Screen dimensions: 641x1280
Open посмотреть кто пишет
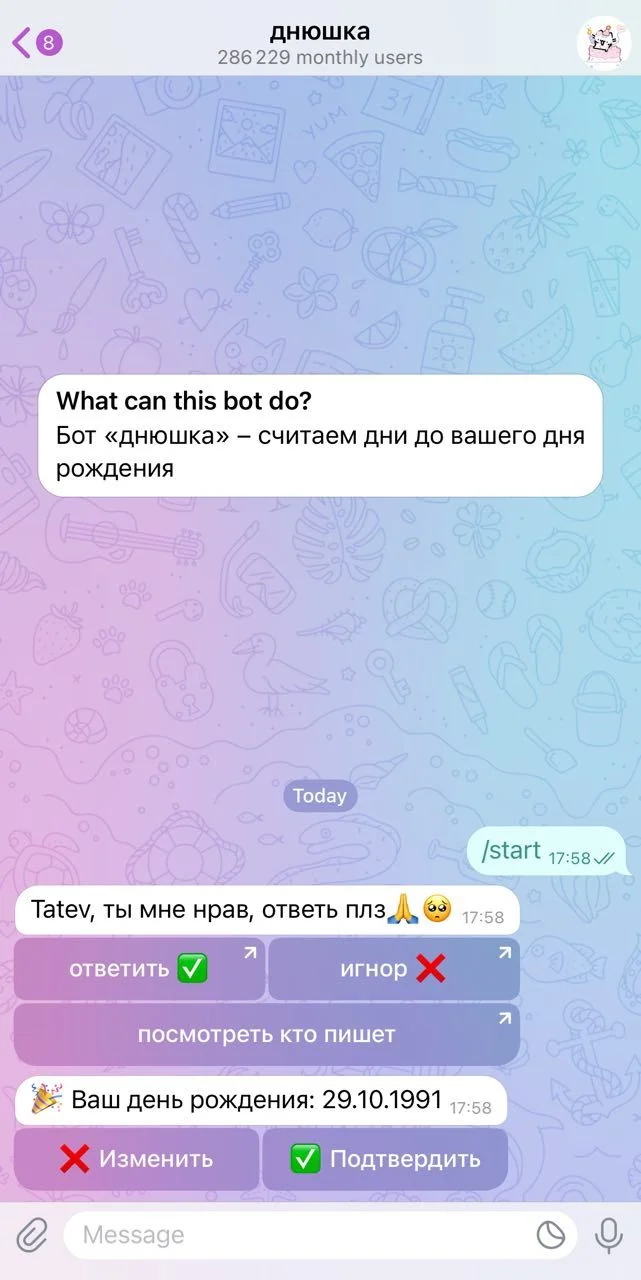coord(267,1034)
